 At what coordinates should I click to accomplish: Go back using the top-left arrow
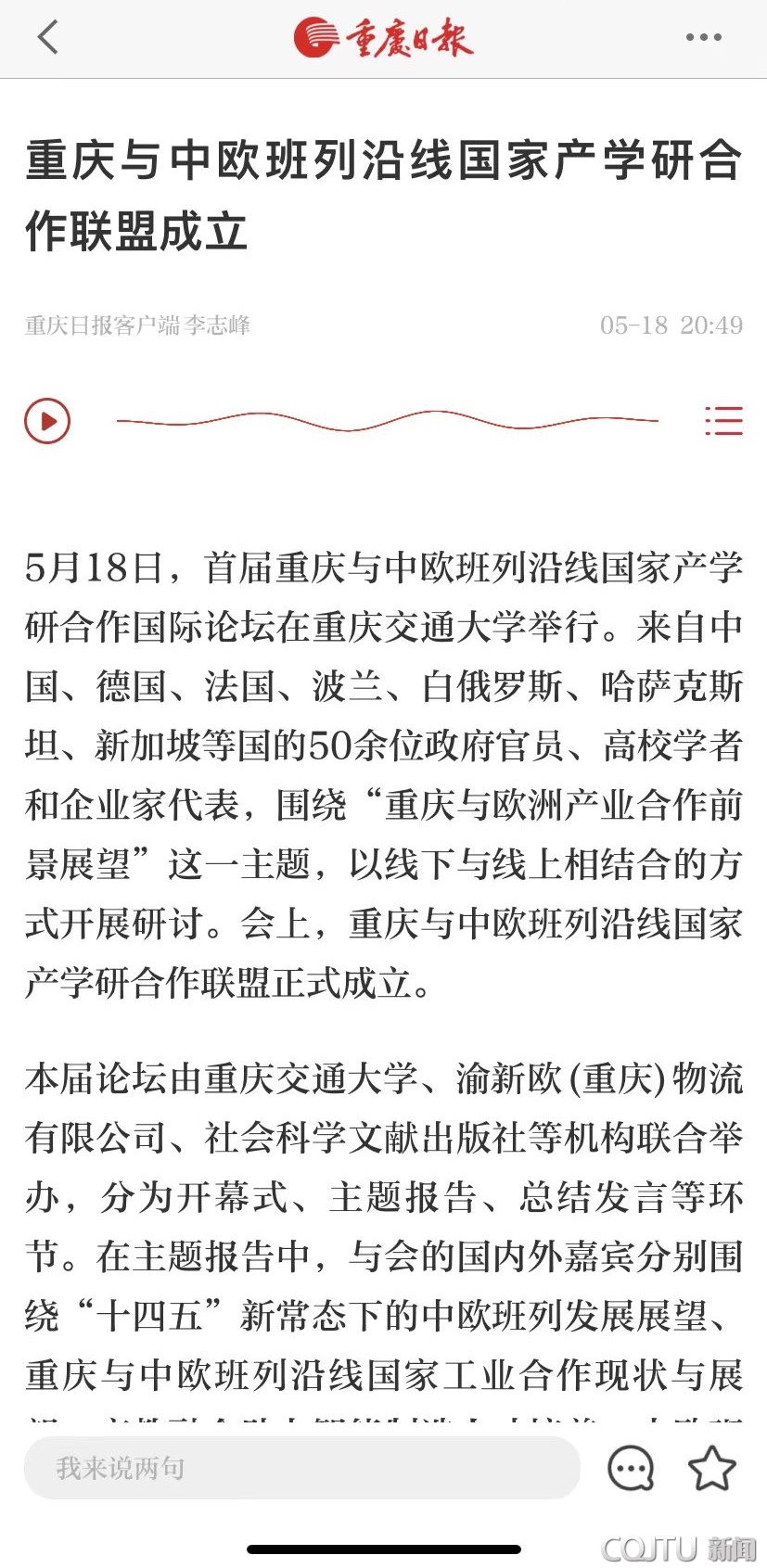pyautogui.click(x=47, y=37)
